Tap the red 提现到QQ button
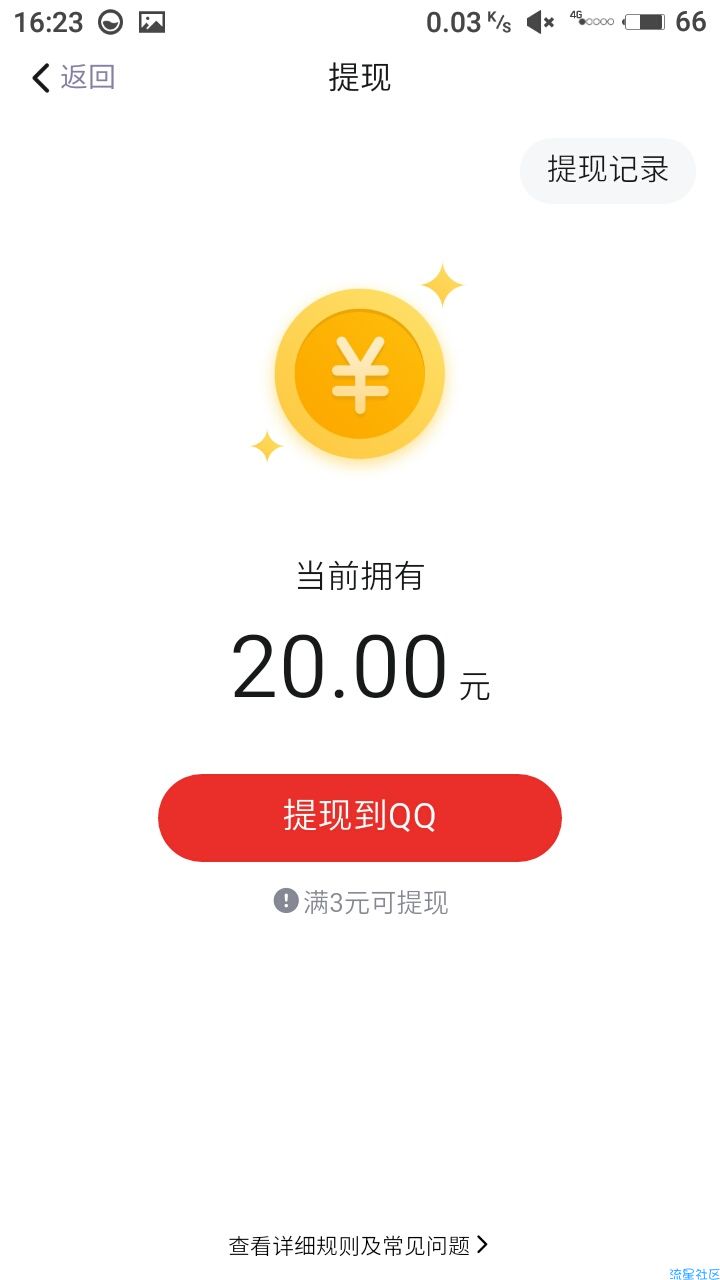720x1280 pixels. [x=360, y=817]
